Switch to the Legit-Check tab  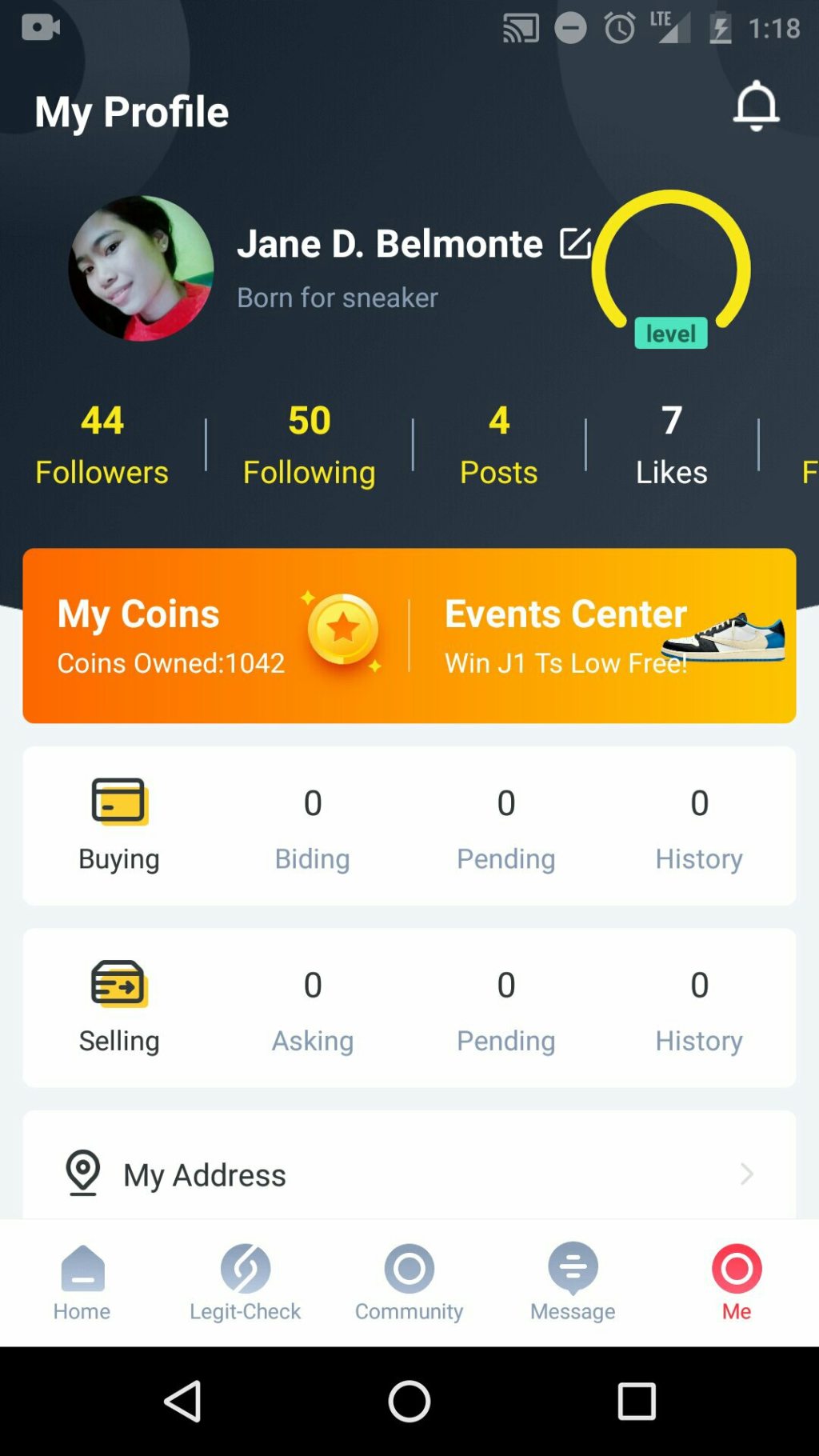point(245,1282)
